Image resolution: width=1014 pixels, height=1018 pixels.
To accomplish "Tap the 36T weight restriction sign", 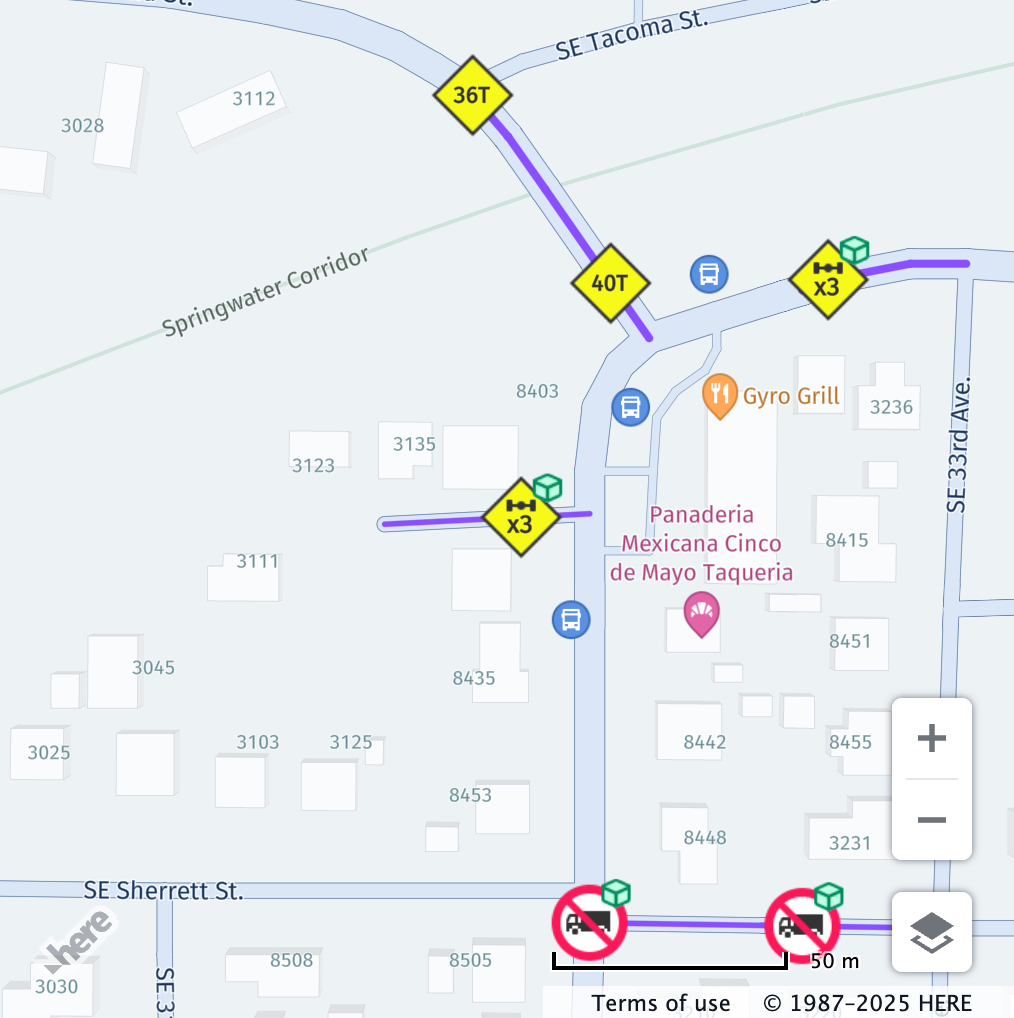I will point(472,96).
